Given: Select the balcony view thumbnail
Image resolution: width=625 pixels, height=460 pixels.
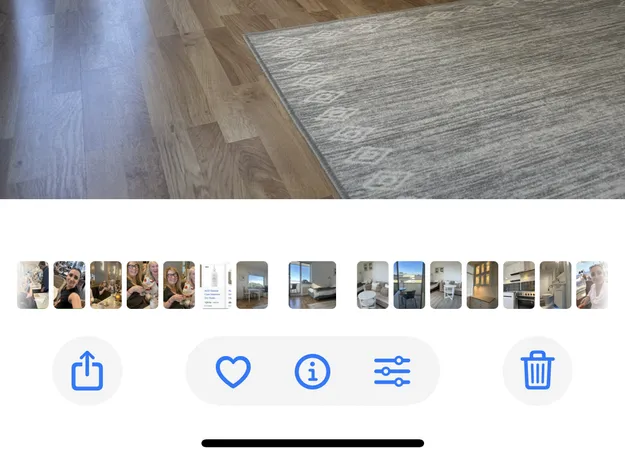Looking at the screenshot, I should (x=409, y=285).
